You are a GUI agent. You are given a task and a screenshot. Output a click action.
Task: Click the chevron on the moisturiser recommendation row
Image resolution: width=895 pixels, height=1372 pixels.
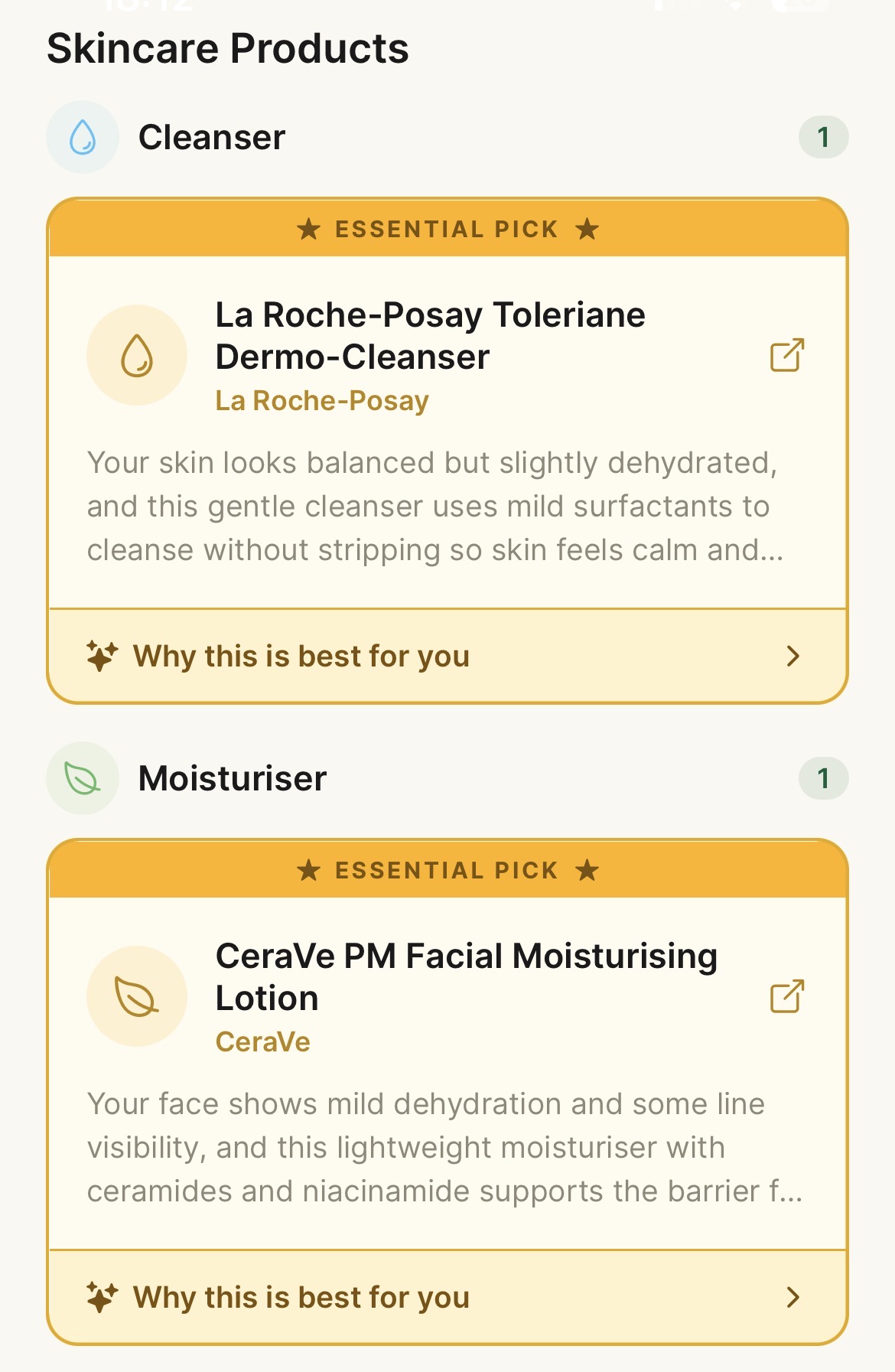[794, 1297]
